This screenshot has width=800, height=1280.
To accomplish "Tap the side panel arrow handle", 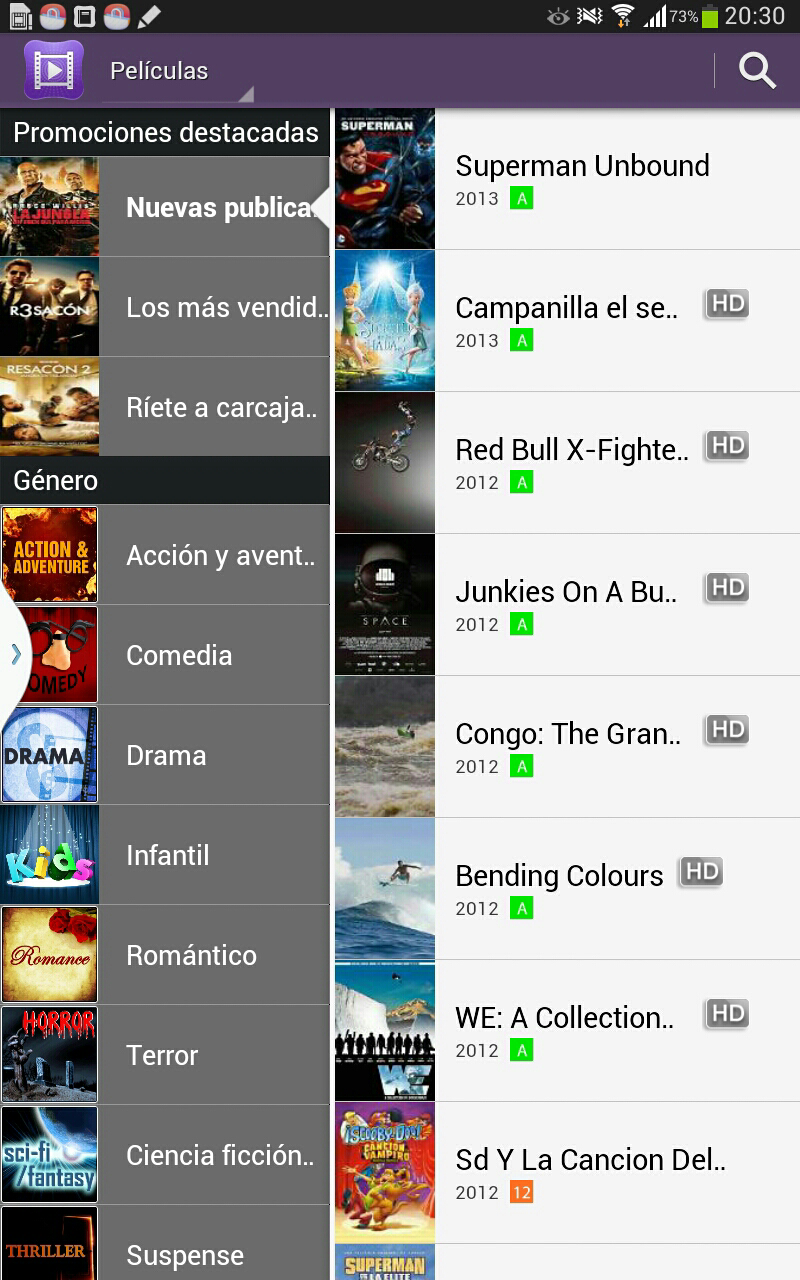I will coord(15,655).
